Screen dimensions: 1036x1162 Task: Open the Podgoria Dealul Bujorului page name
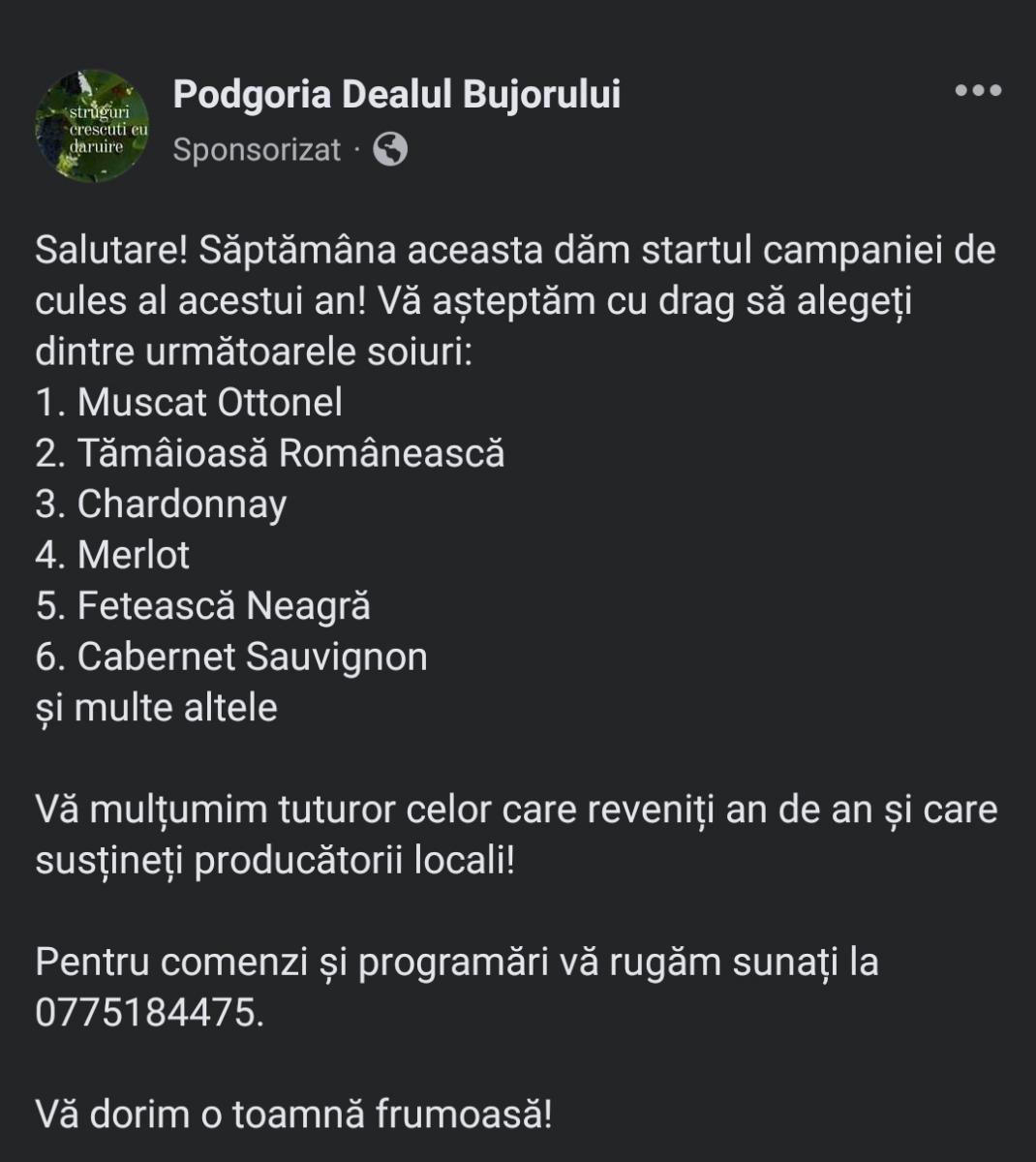tap(396, 95)
